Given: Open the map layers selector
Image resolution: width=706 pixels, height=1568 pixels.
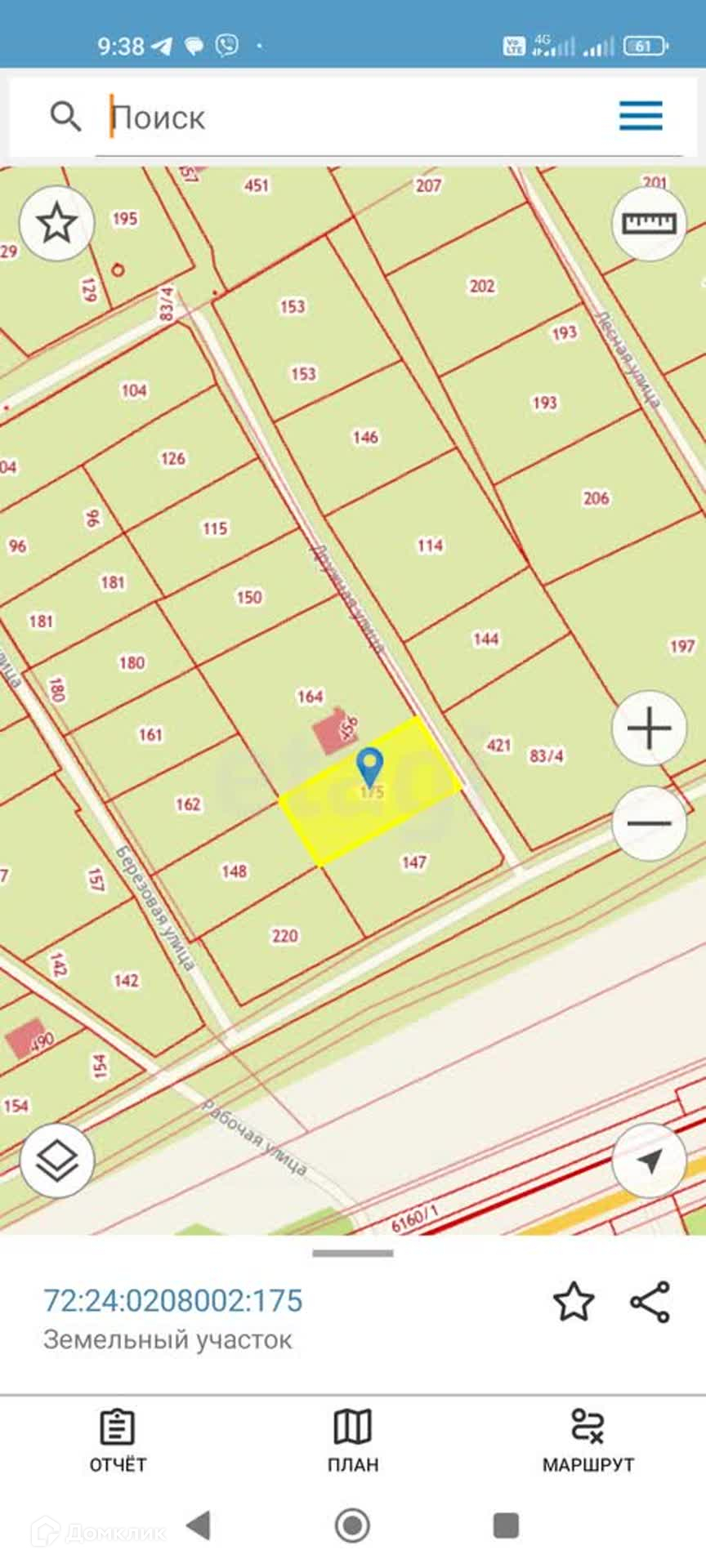Looking at the screenshot, I should (56, 1160).
